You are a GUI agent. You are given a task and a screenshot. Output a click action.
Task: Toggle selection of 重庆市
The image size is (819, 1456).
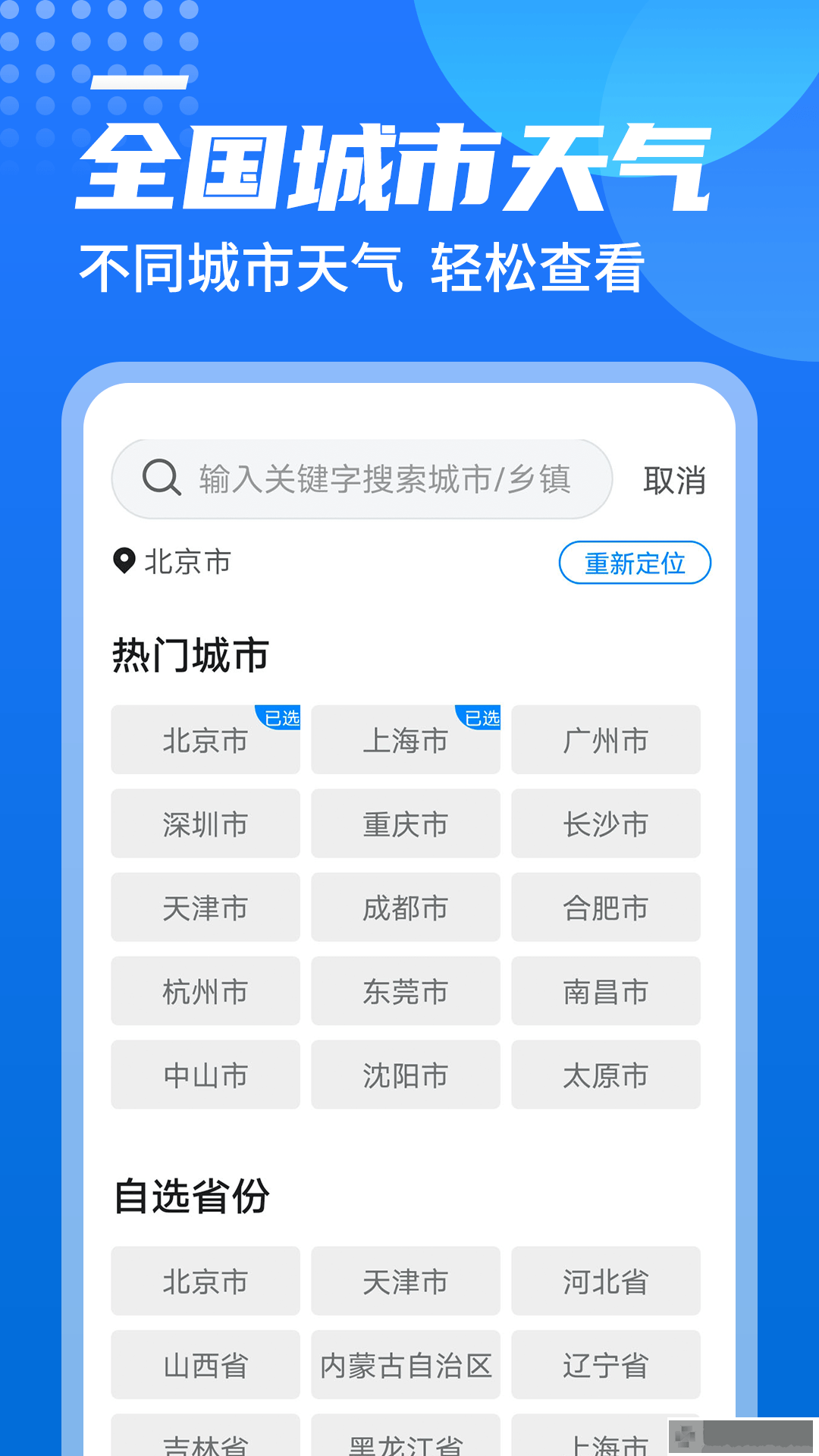pos(406,824)
